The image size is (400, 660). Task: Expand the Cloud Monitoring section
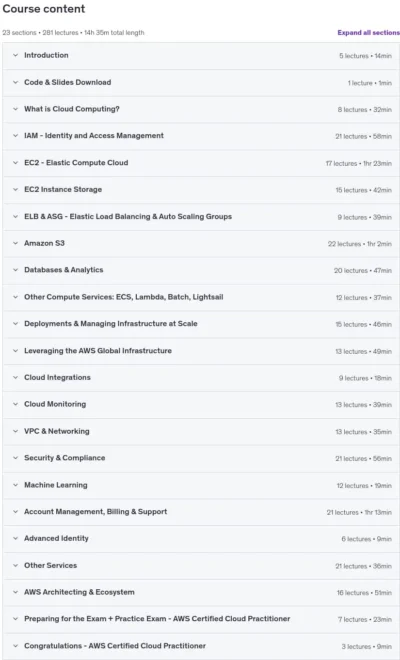[201, 405]
